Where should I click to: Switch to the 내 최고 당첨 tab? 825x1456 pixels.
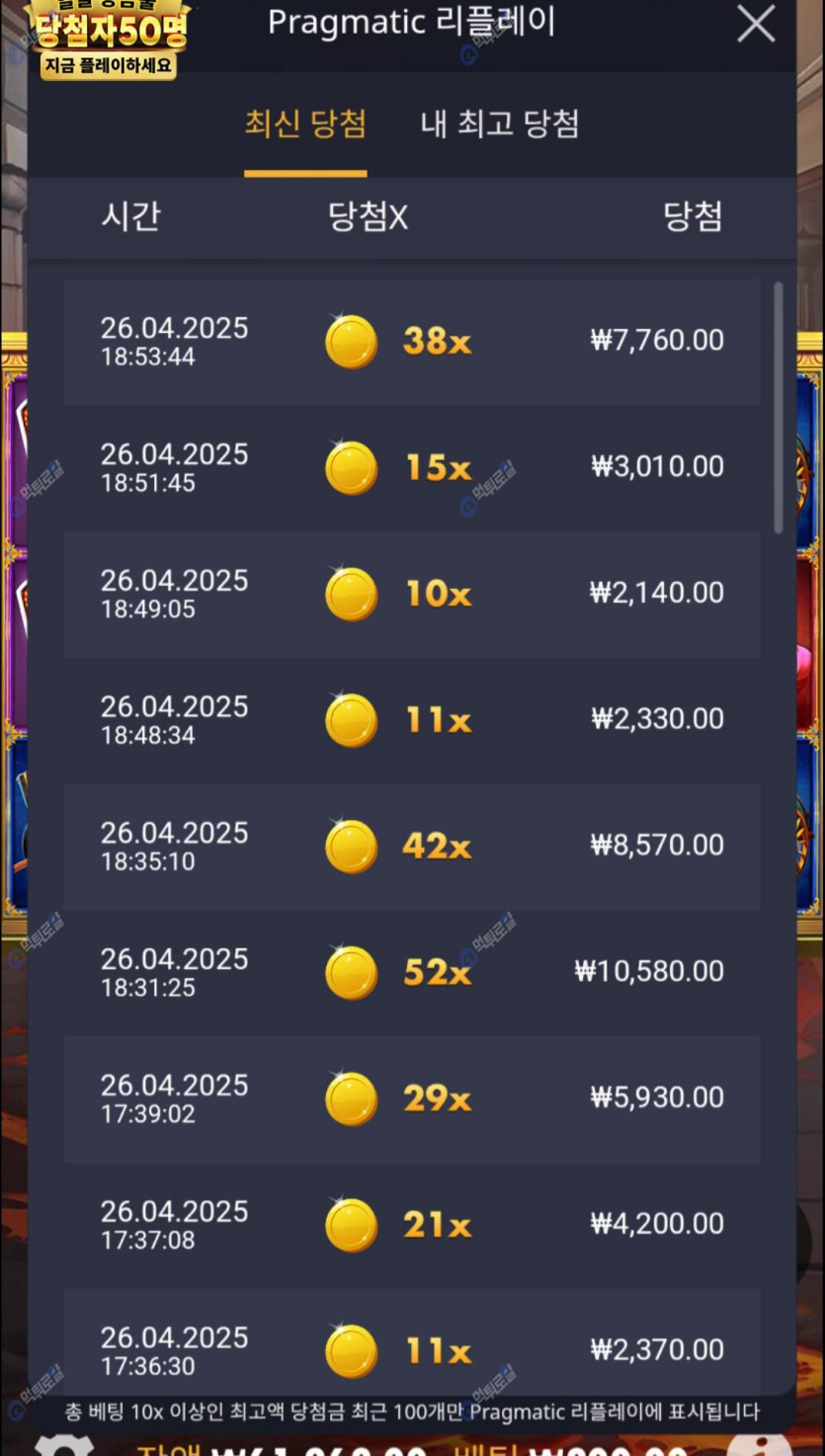[499, 124]
